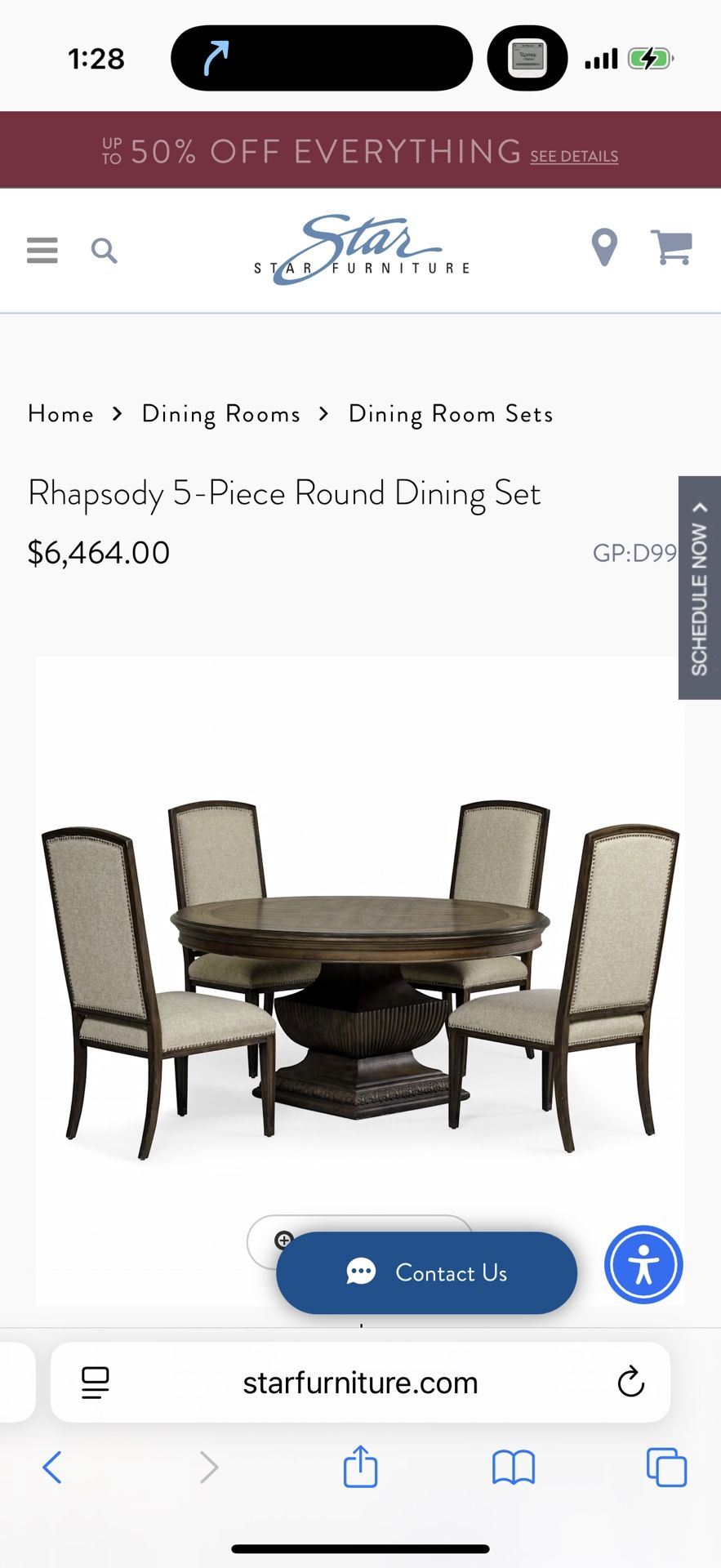Open the accessibility options widget
721x1568 pixels.
tap(643, 1264)
